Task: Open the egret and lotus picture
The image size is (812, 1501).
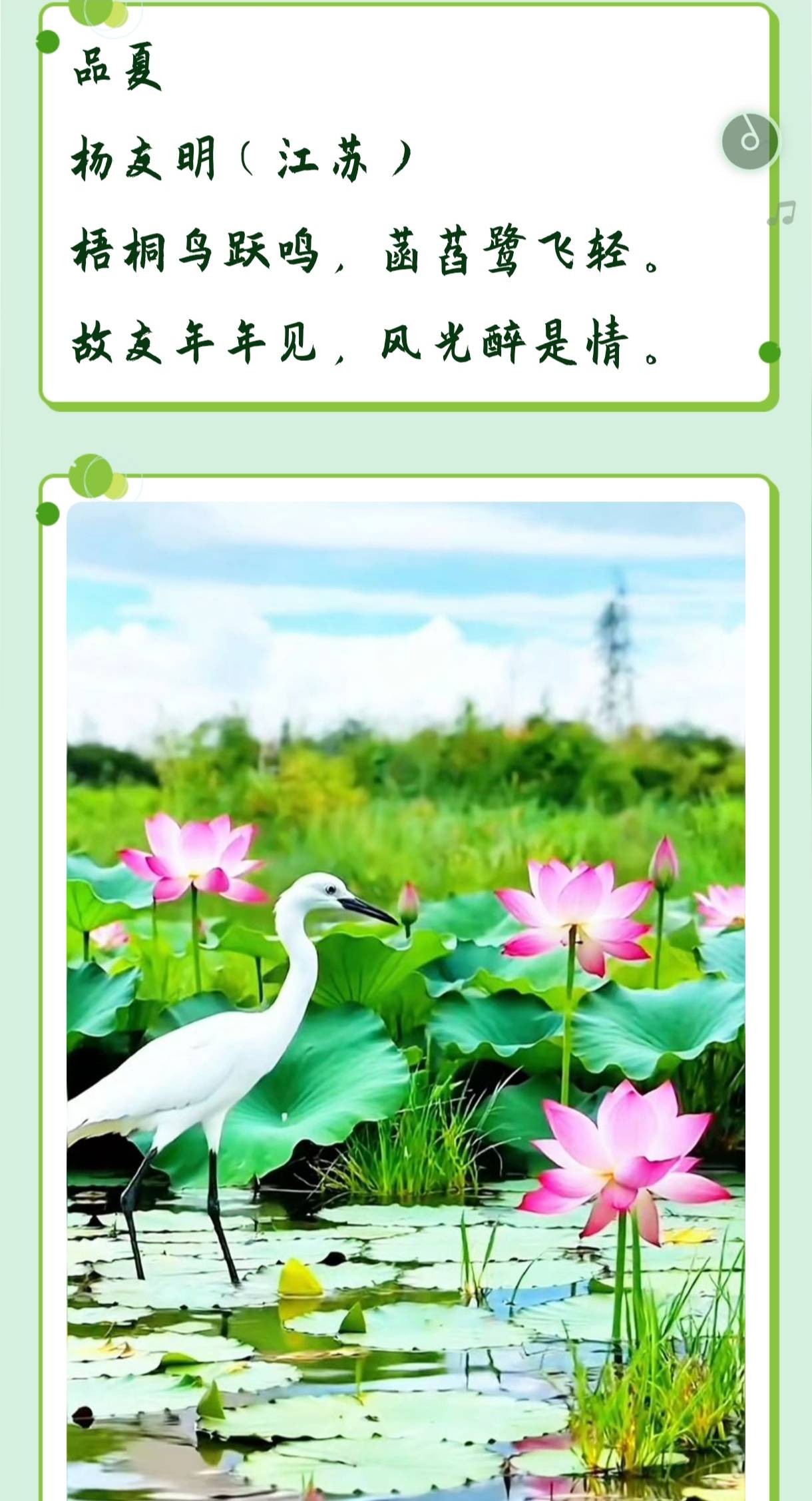Action: coord(406,1001)
